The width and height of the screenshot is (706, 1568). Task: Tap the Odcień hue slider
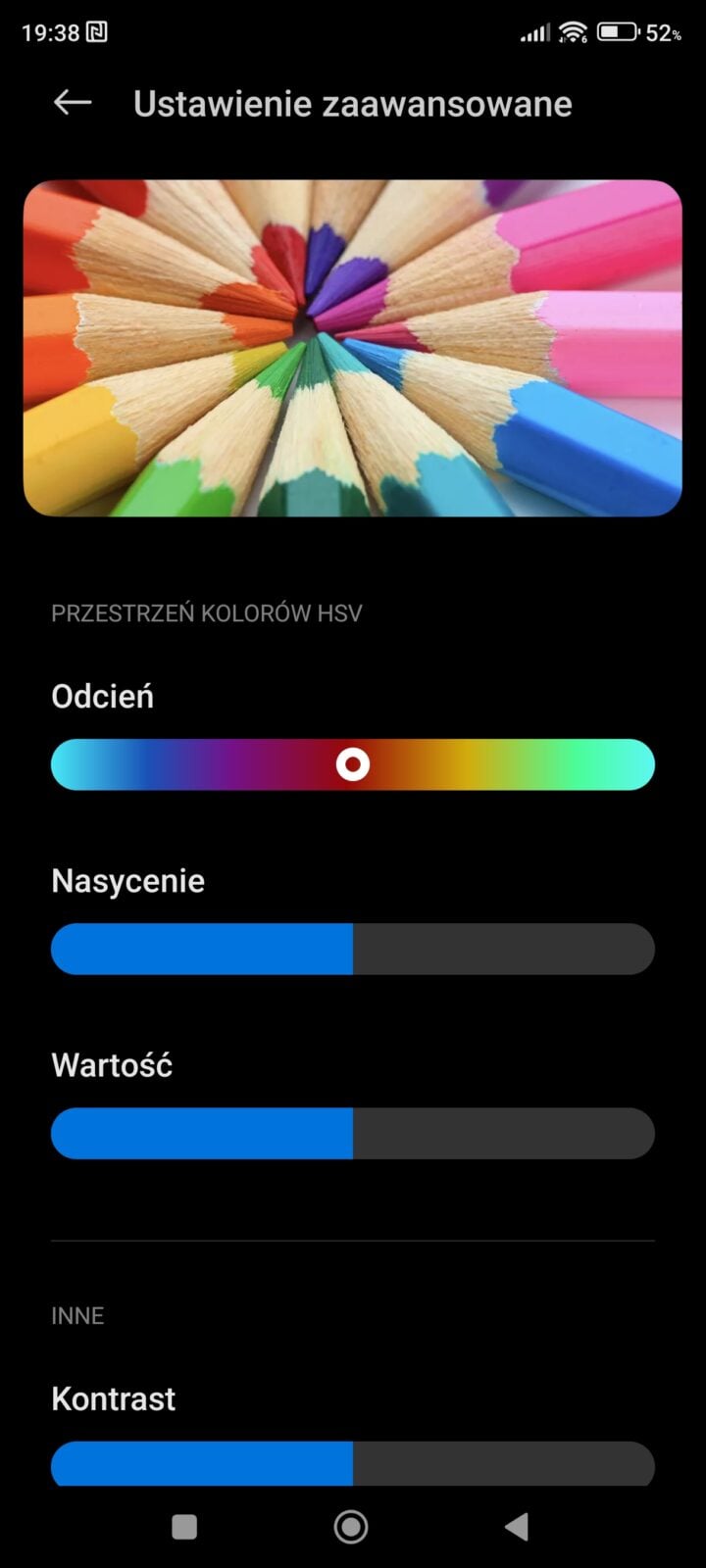pos(353,764)
